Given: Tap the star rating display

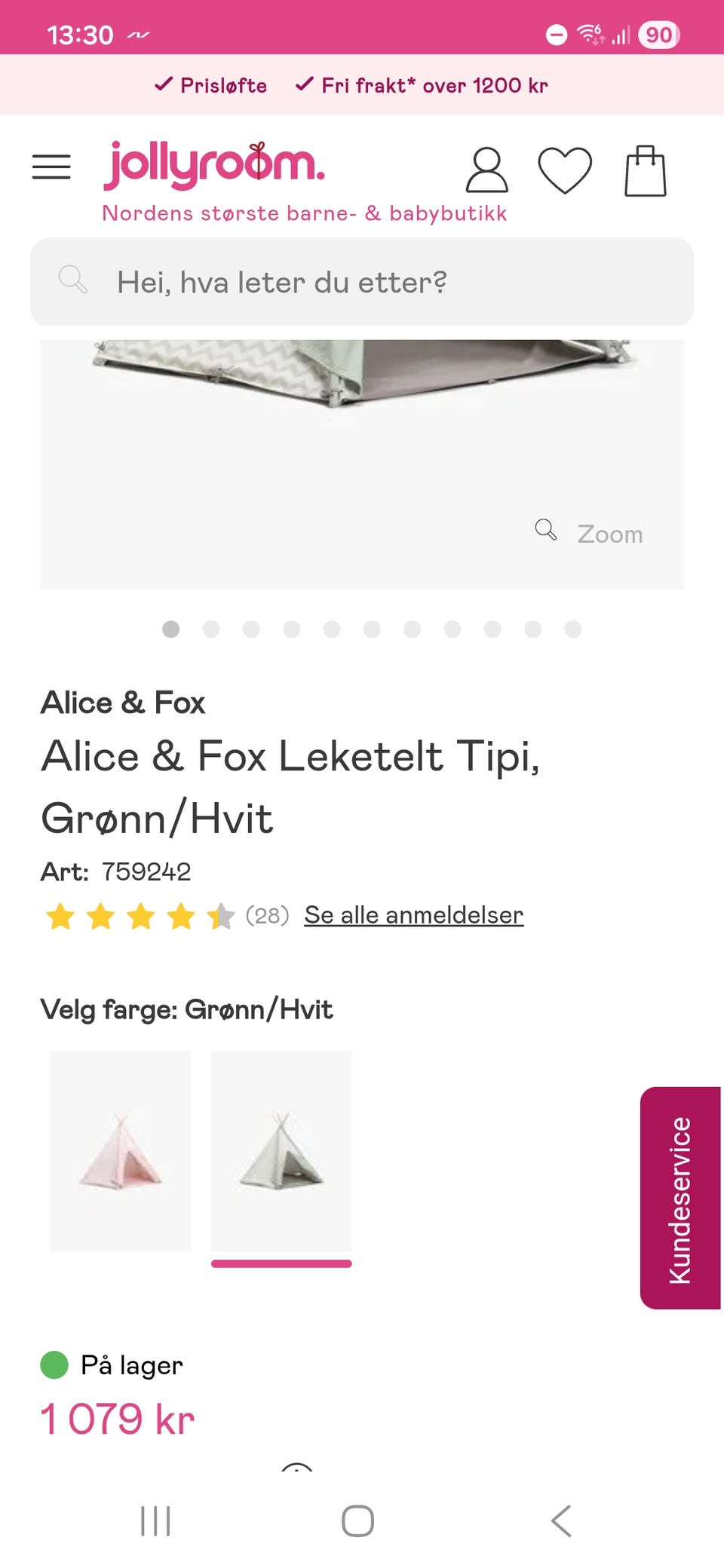Looking at the screenshot, I should 140,916.
